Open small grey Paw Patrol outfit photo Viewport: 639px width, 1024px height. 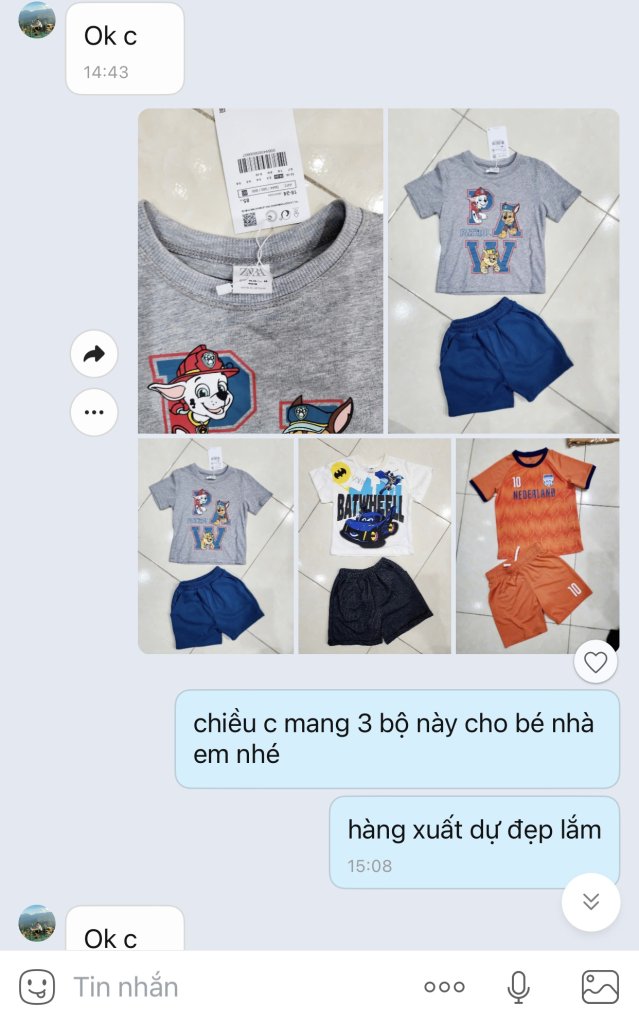[216, 546]
